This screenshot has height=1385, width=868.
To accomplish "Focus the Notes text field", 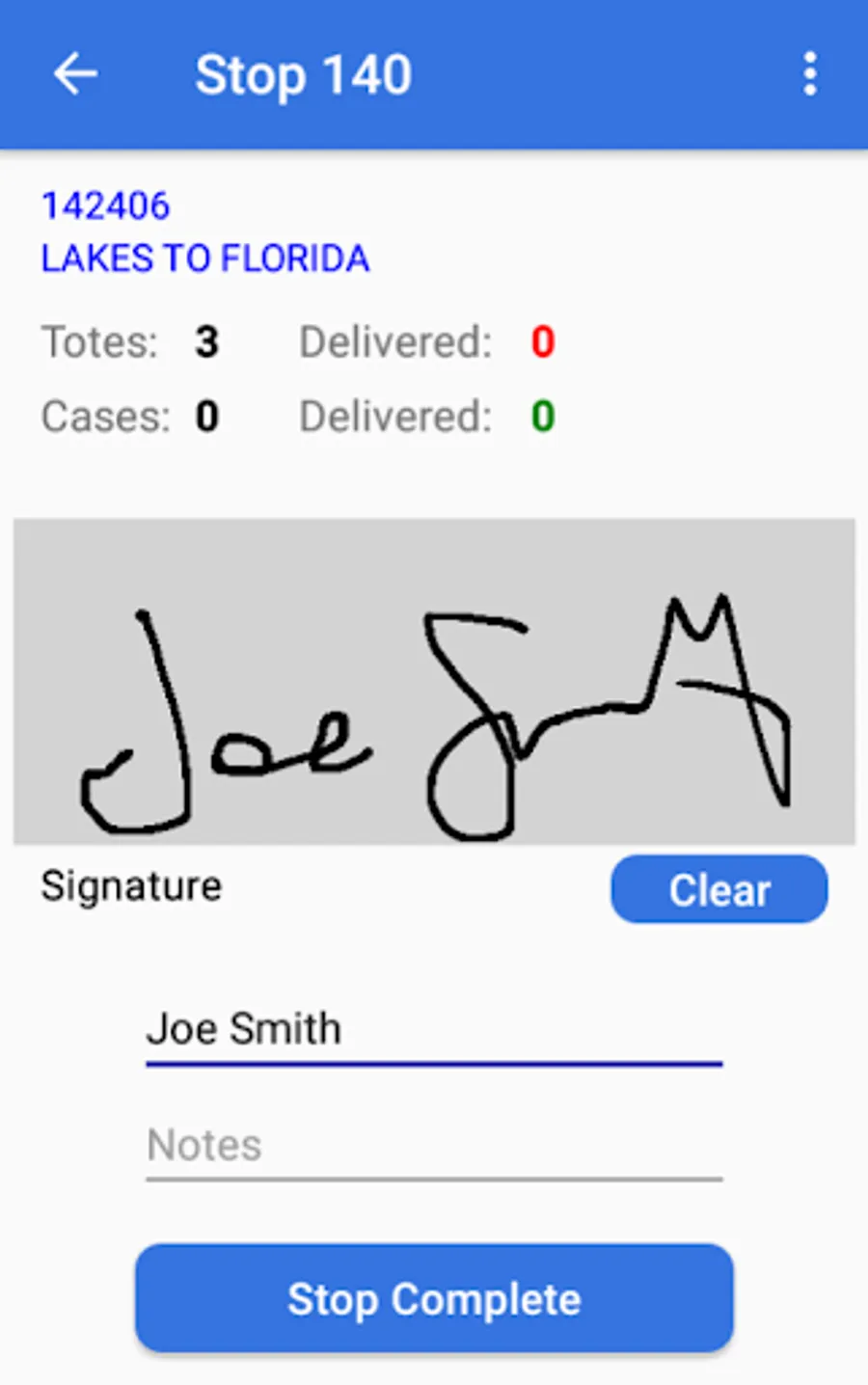I will [x=434, y=1146].
